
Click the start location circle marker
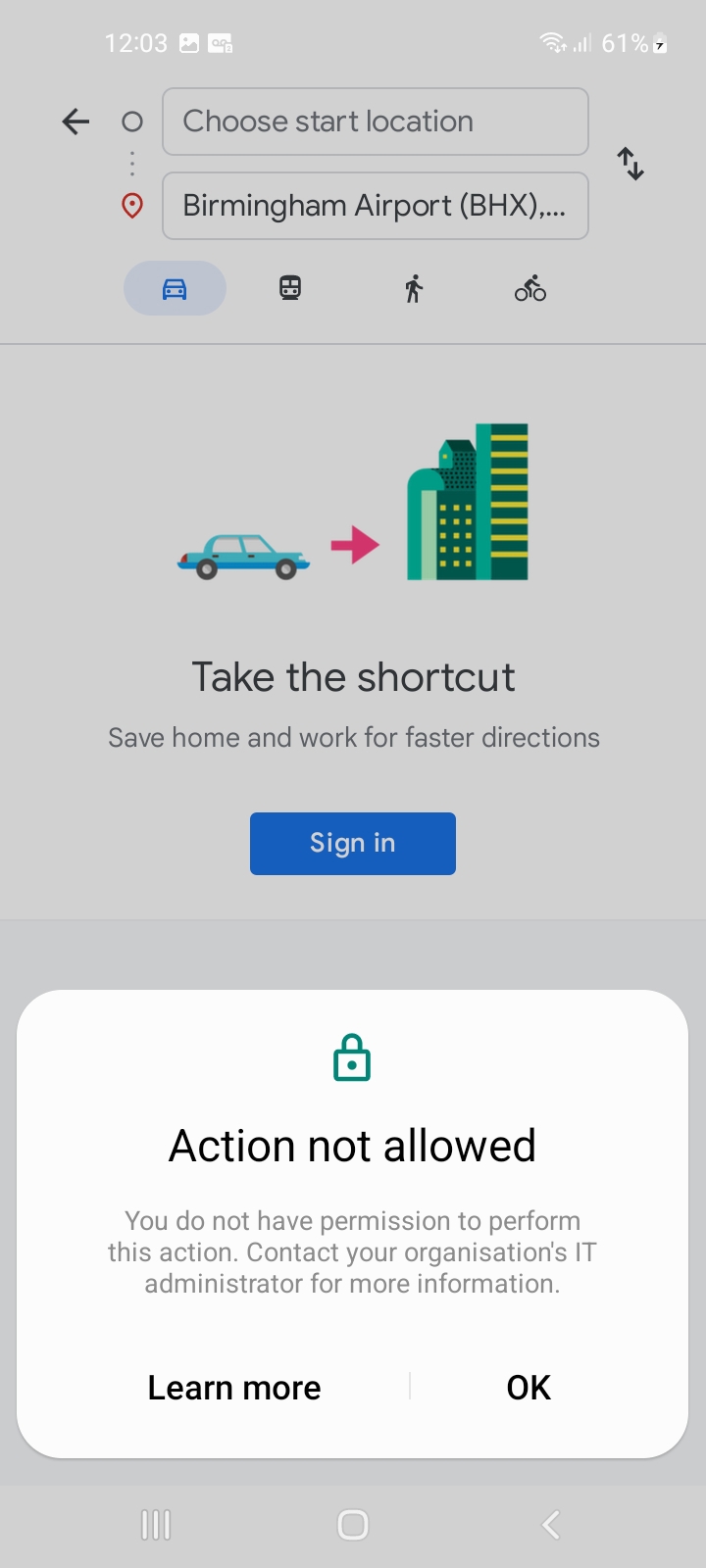point(131,122)
